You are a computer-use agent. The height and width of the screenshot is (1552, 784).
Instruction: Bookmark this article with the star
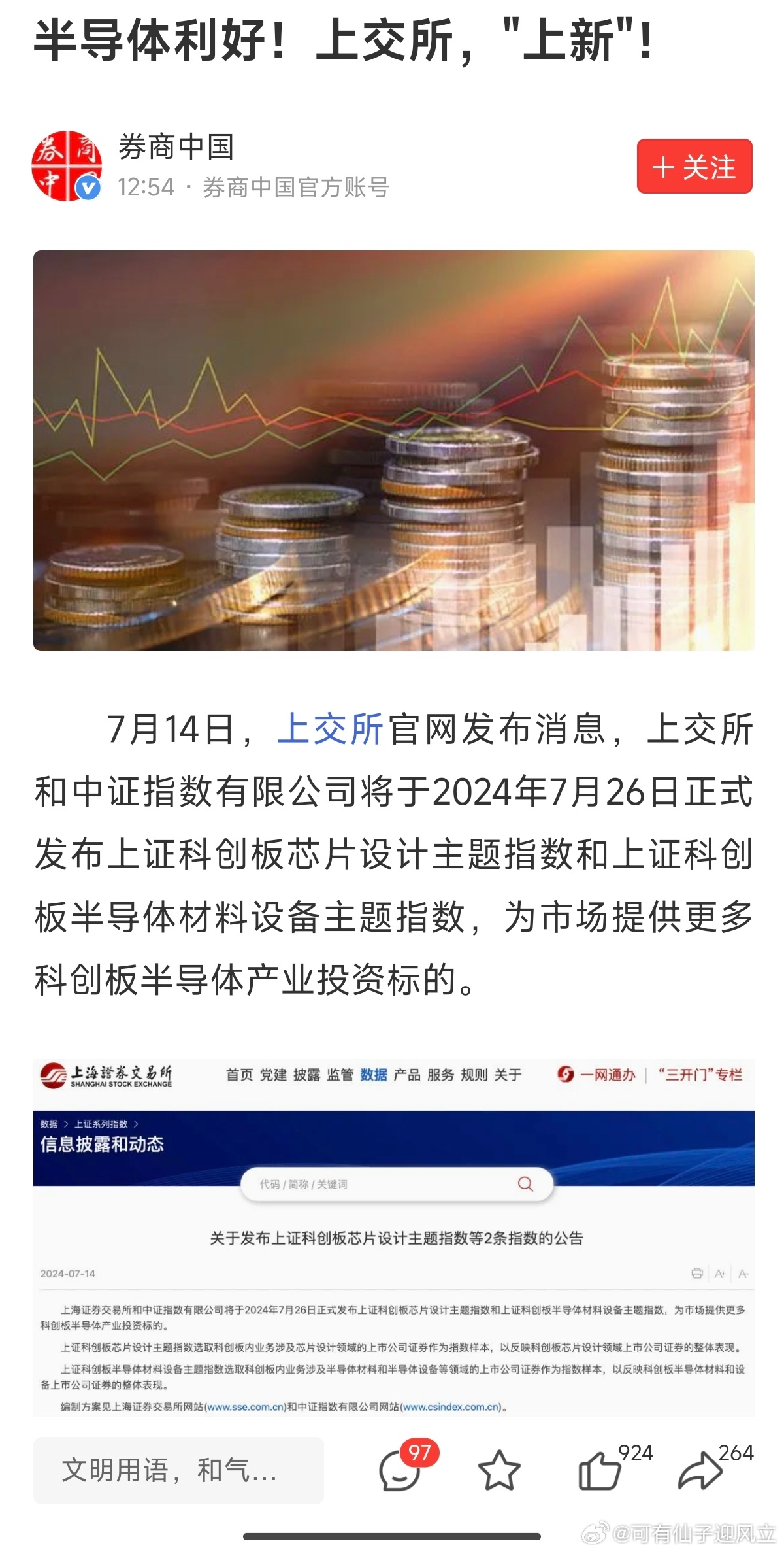[x=499, y=1471]
